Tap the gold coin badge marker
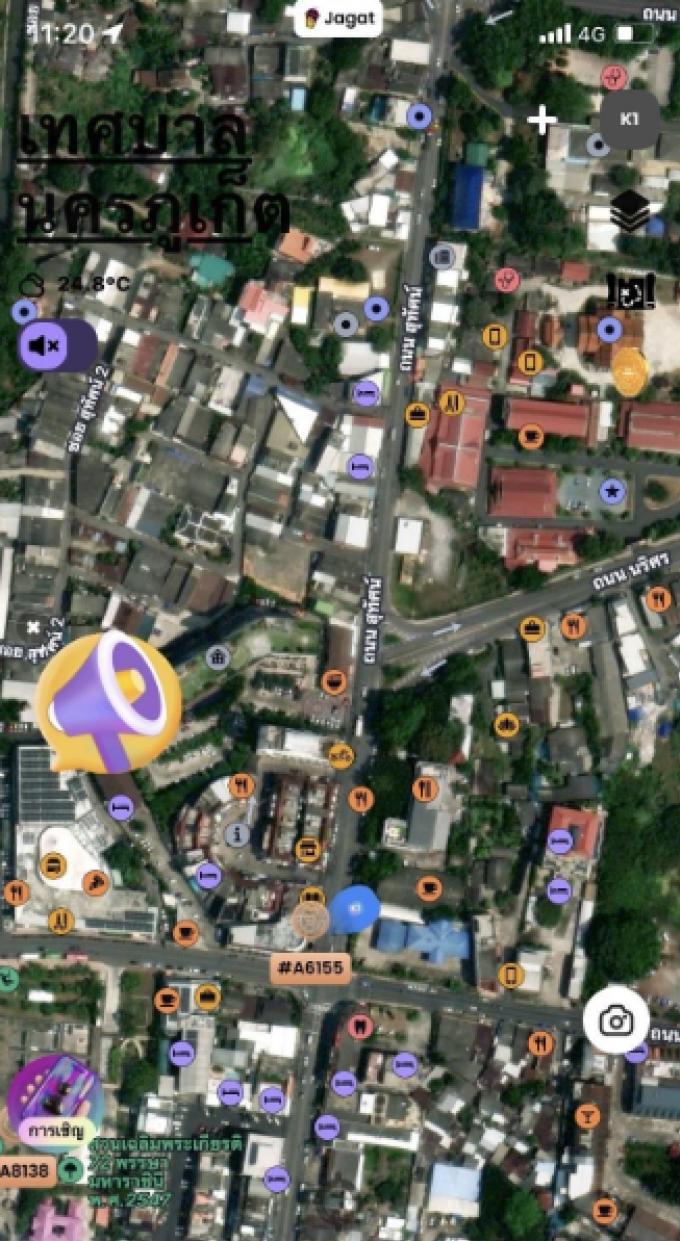The image size is (680, 1241). click(629, 371)
